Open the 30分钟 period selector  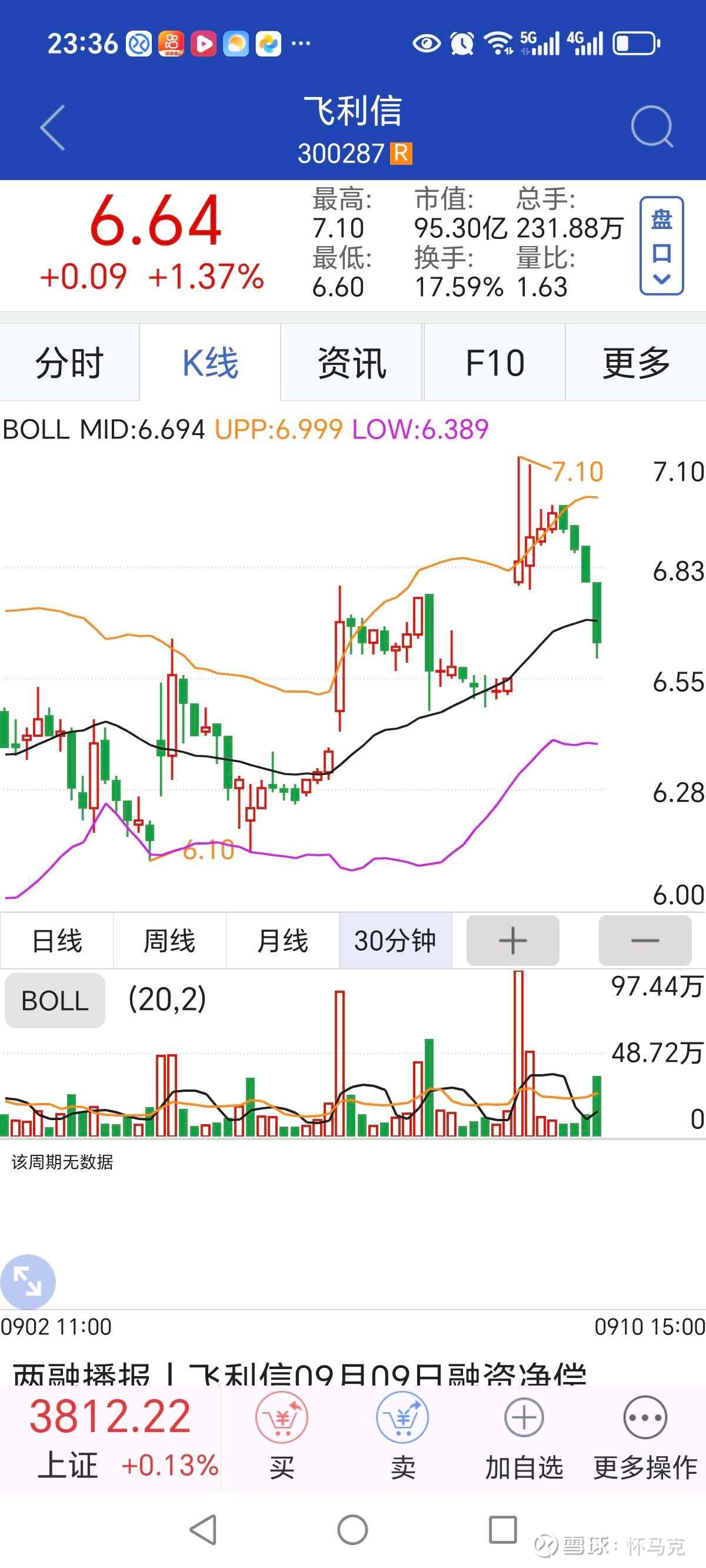pyautogui.click(x=395, y=941)
